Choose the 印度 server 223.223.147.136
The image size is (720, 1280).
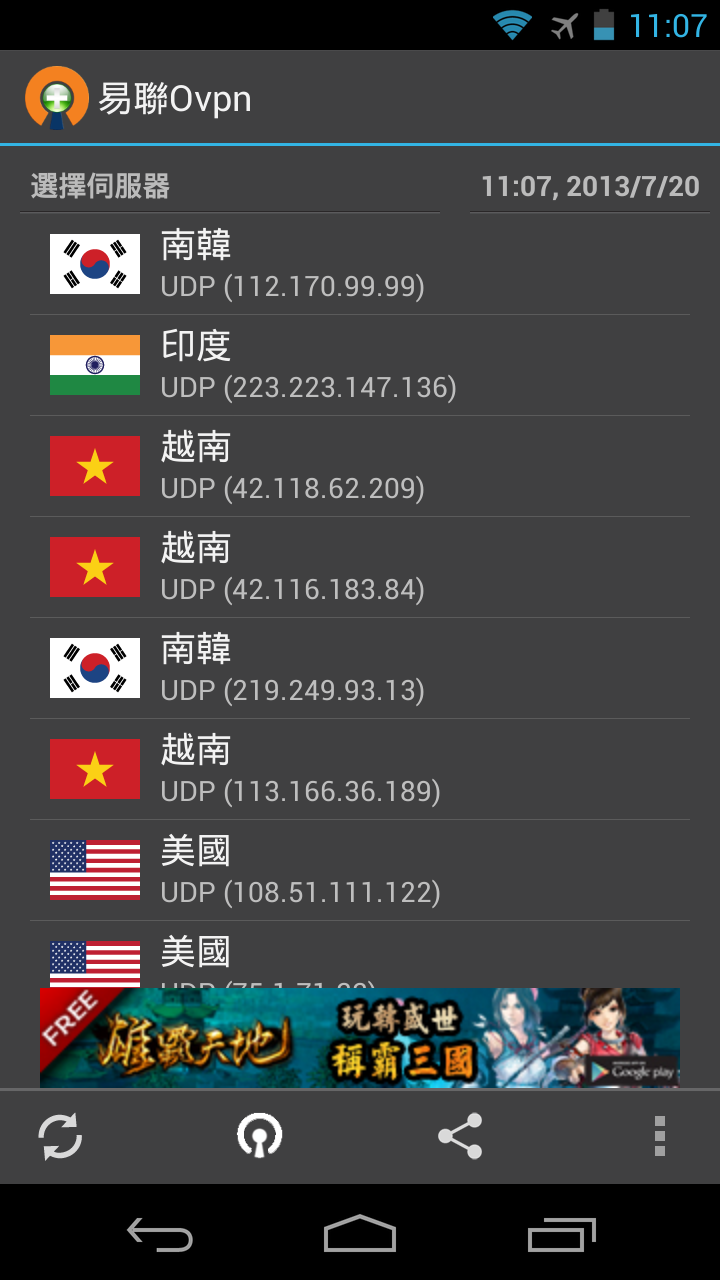(x=360, y=366)
